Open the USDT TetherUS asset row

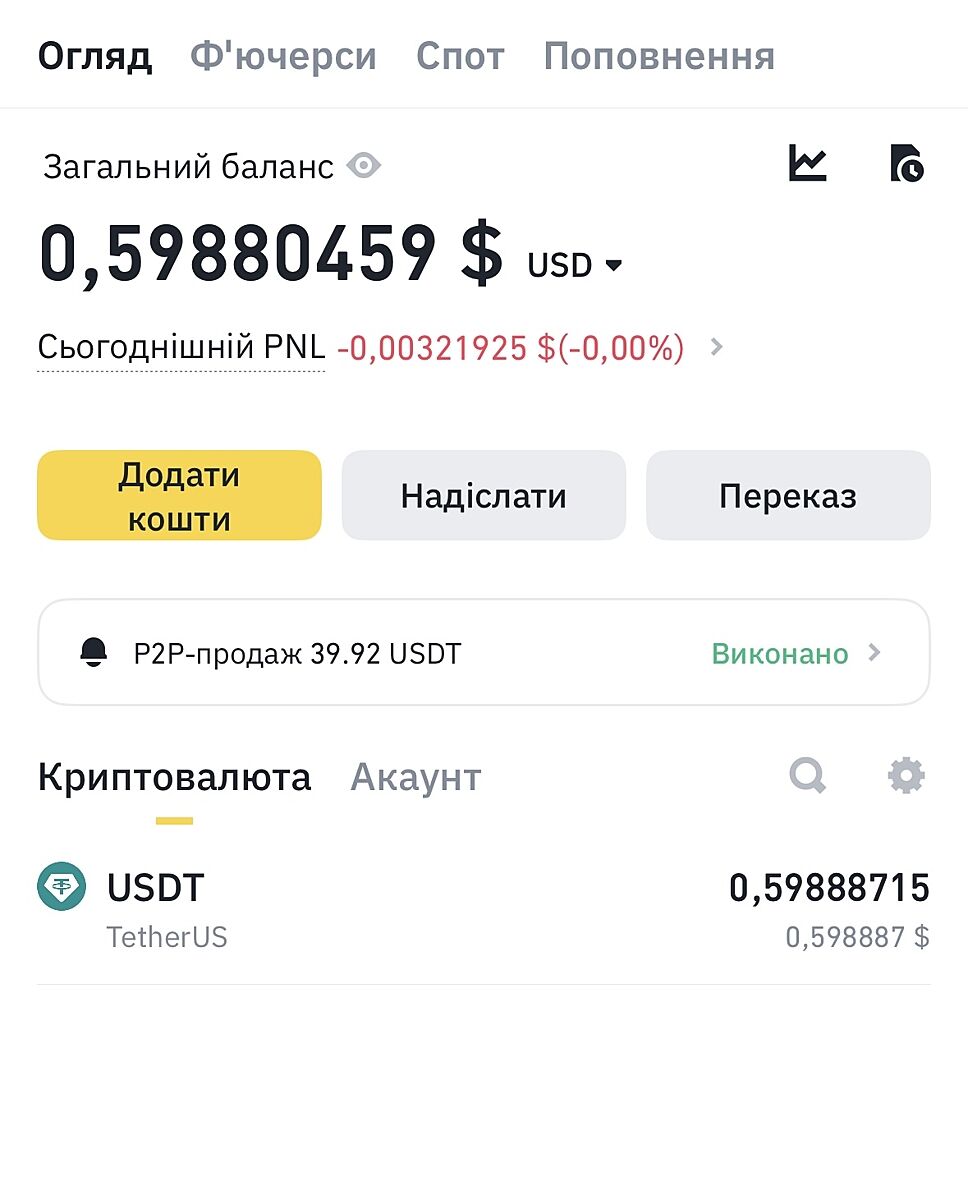(484, 908)
